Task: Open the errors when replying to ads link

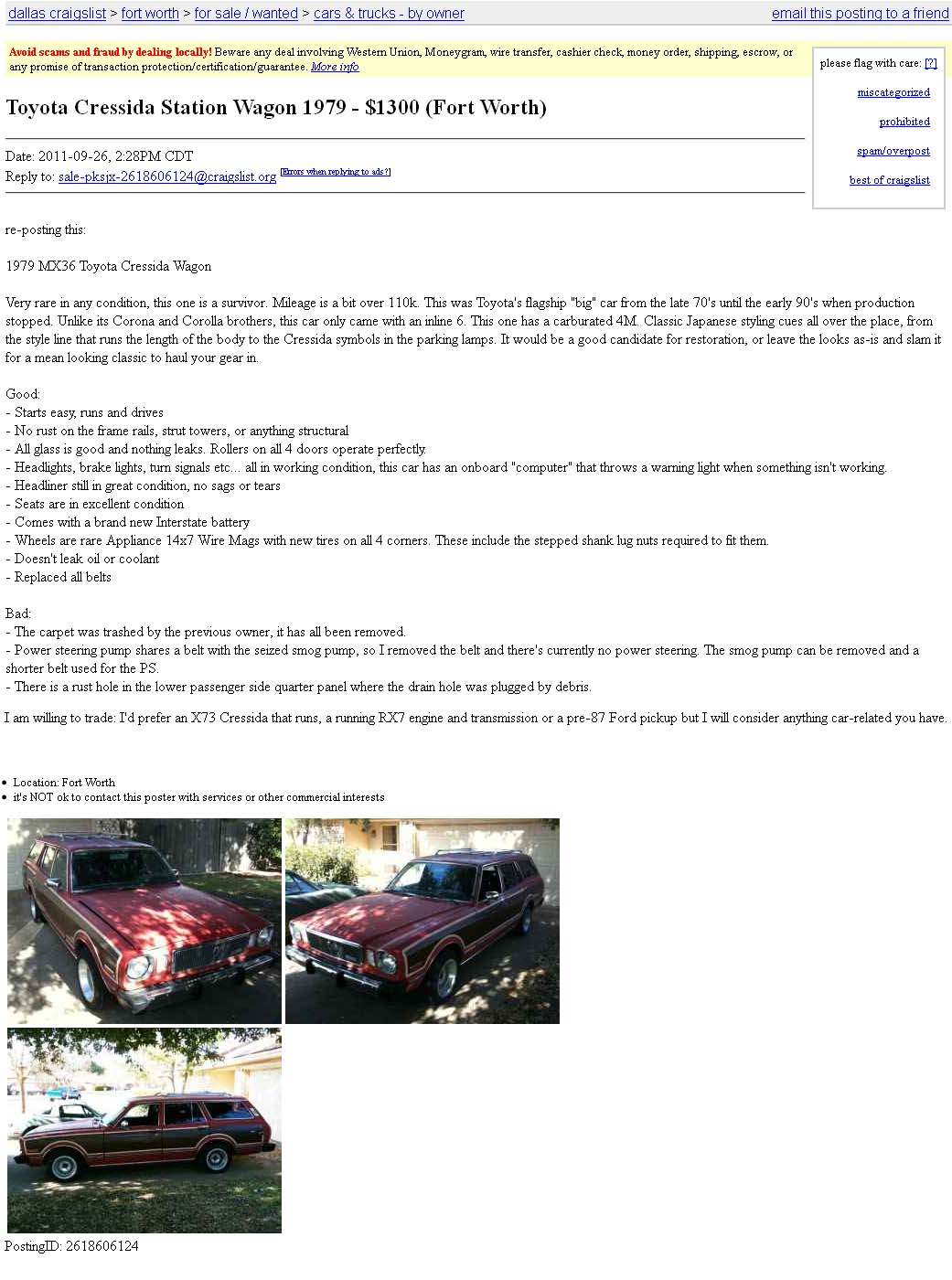Action: coord(336,172)
